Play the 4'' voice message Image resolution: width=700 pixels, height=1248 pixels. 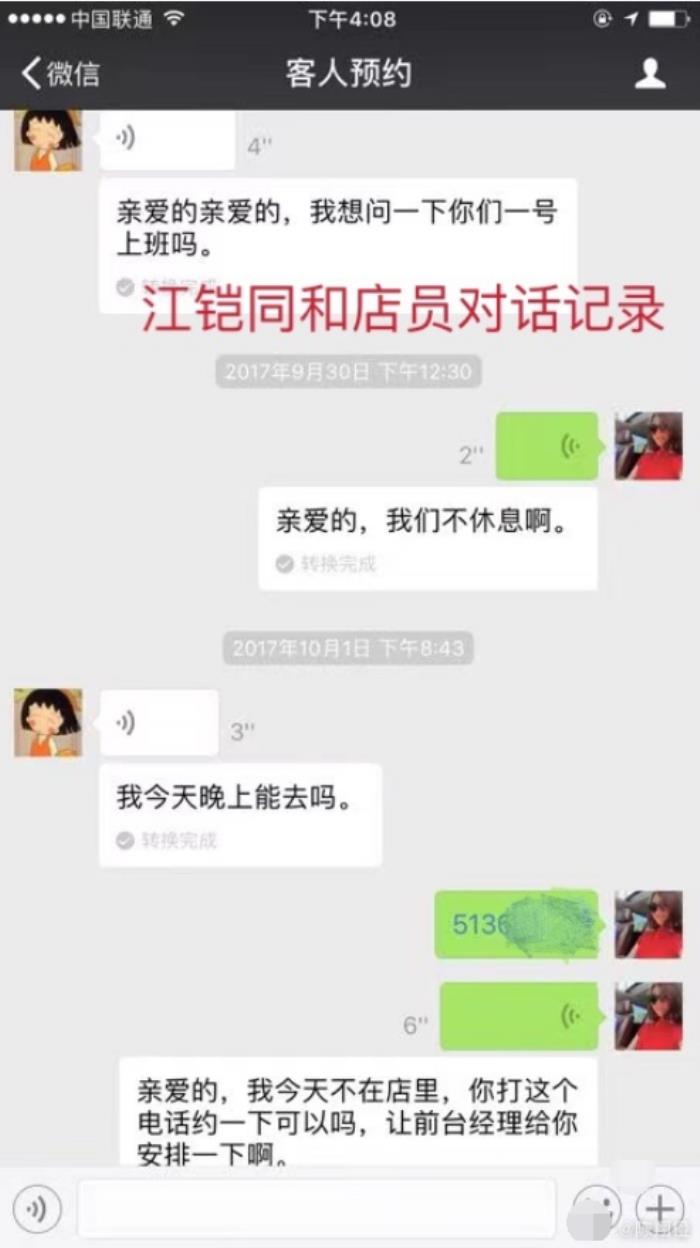167,139
